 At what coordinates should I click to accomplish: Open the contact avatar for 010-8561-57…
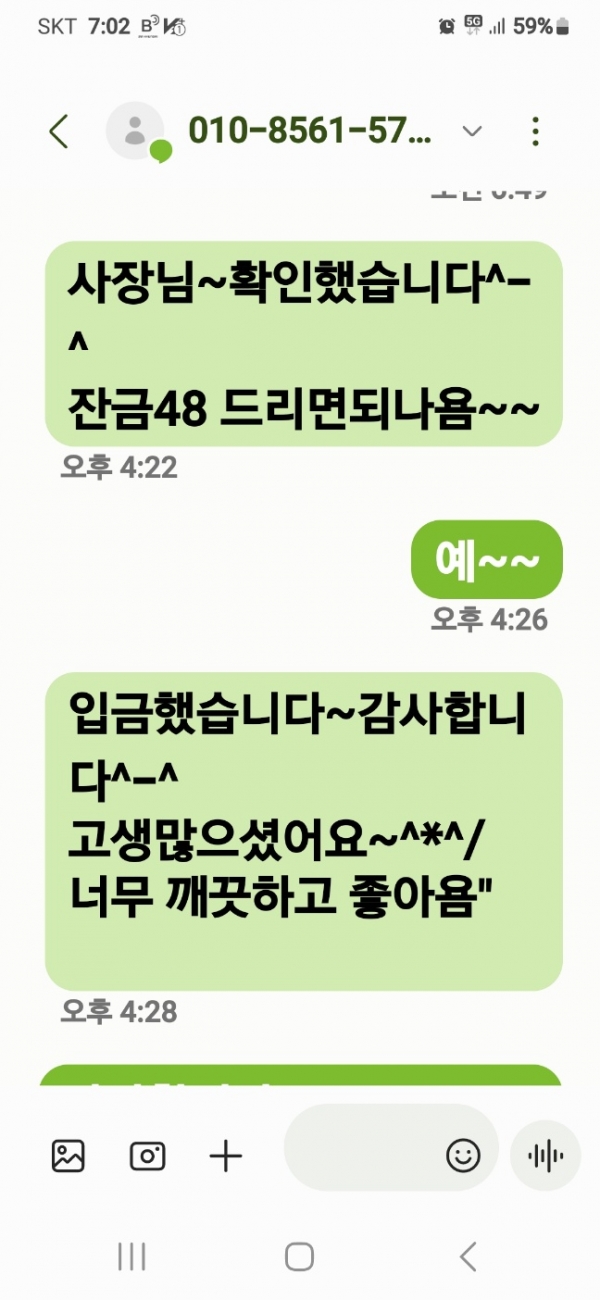[x=135, y=131]
